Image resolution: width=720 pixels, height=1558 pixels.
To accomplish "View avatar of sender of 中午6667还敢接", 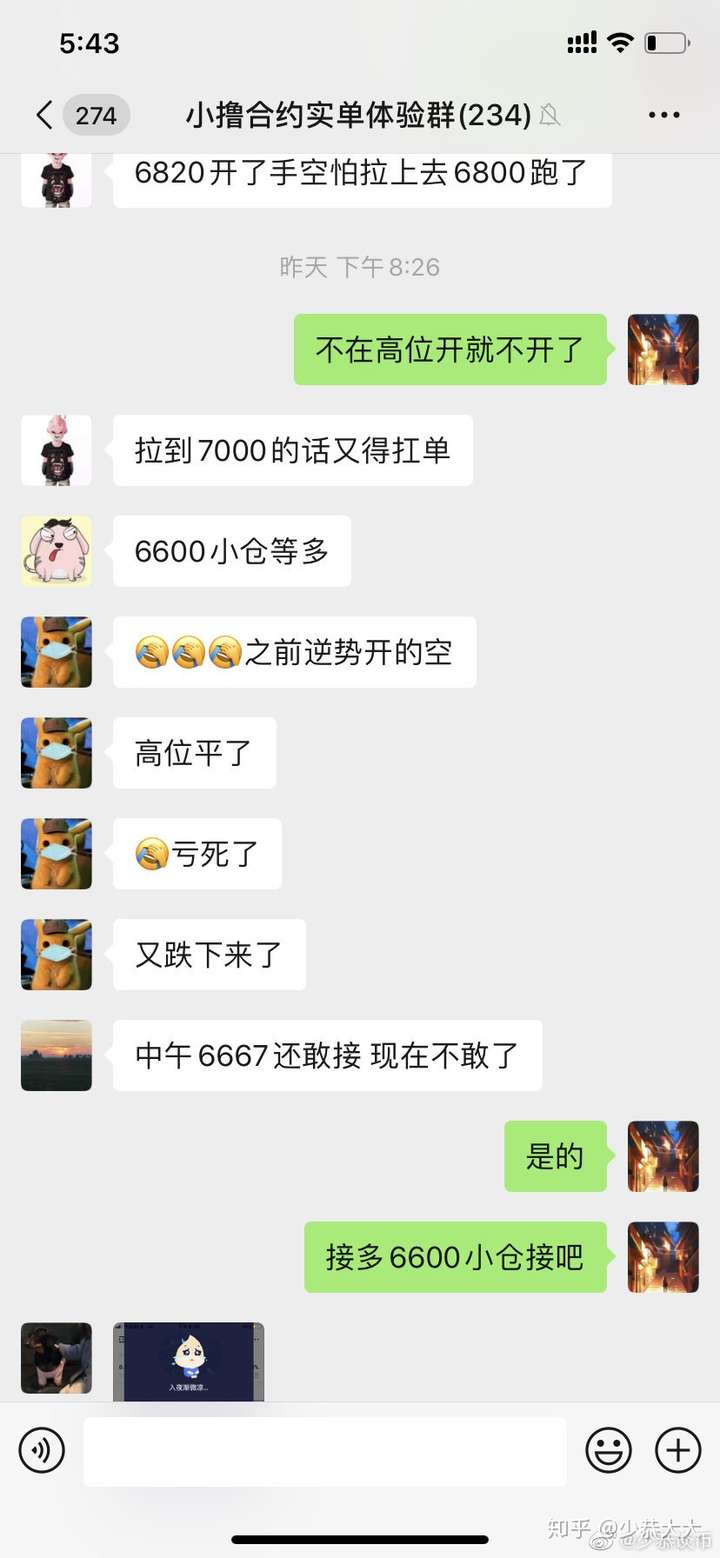I will pos(56,1055).
